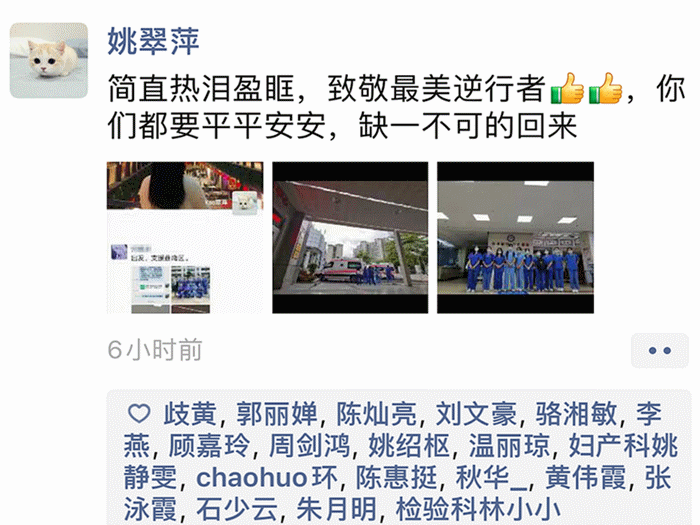Open the first photo thumbnail with chat screenshot

tap(185, 238)
